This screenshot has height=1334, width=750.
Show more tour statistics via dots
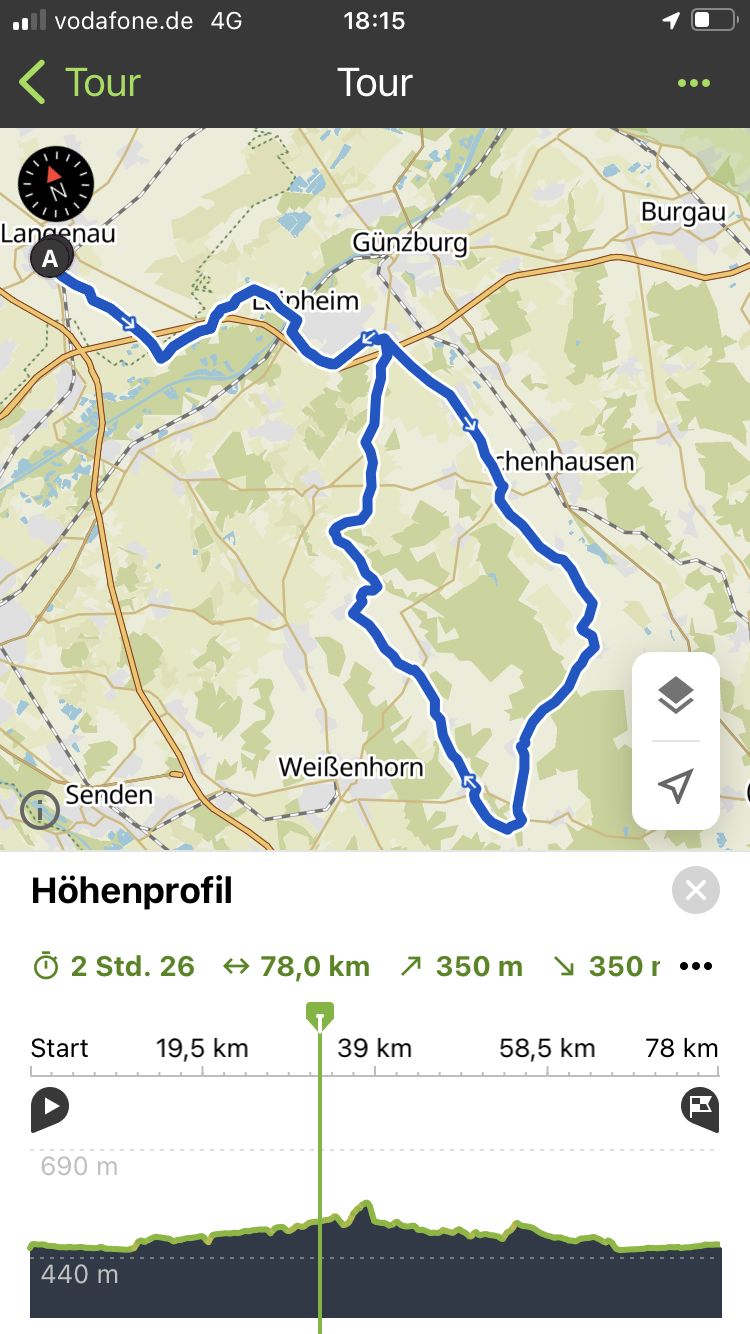[x=696, y=967]
